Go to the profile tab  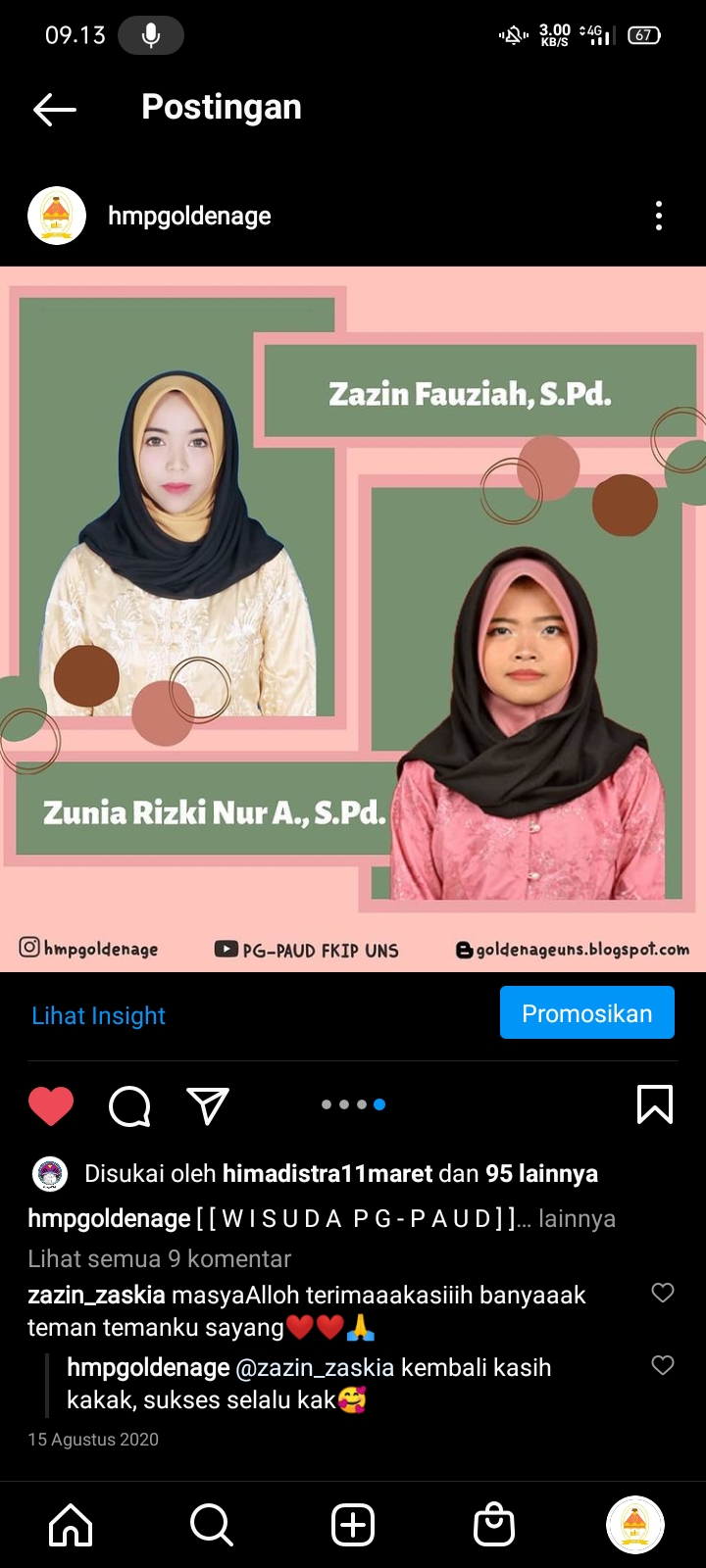click(x=634, y=1525)
